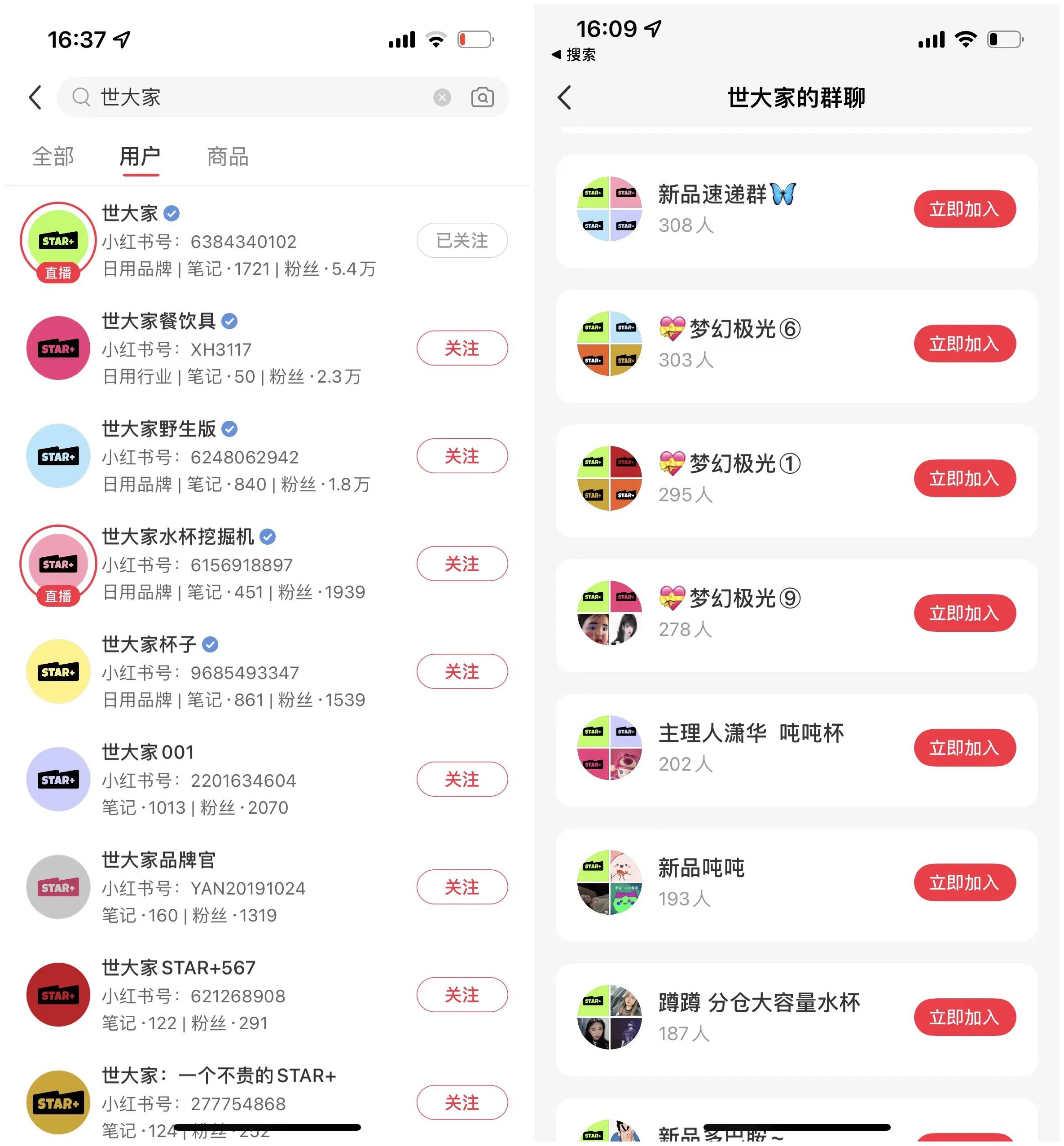The image size is (1064, 1146).
Task: Open camera search in the search bar
Action: 482,97
